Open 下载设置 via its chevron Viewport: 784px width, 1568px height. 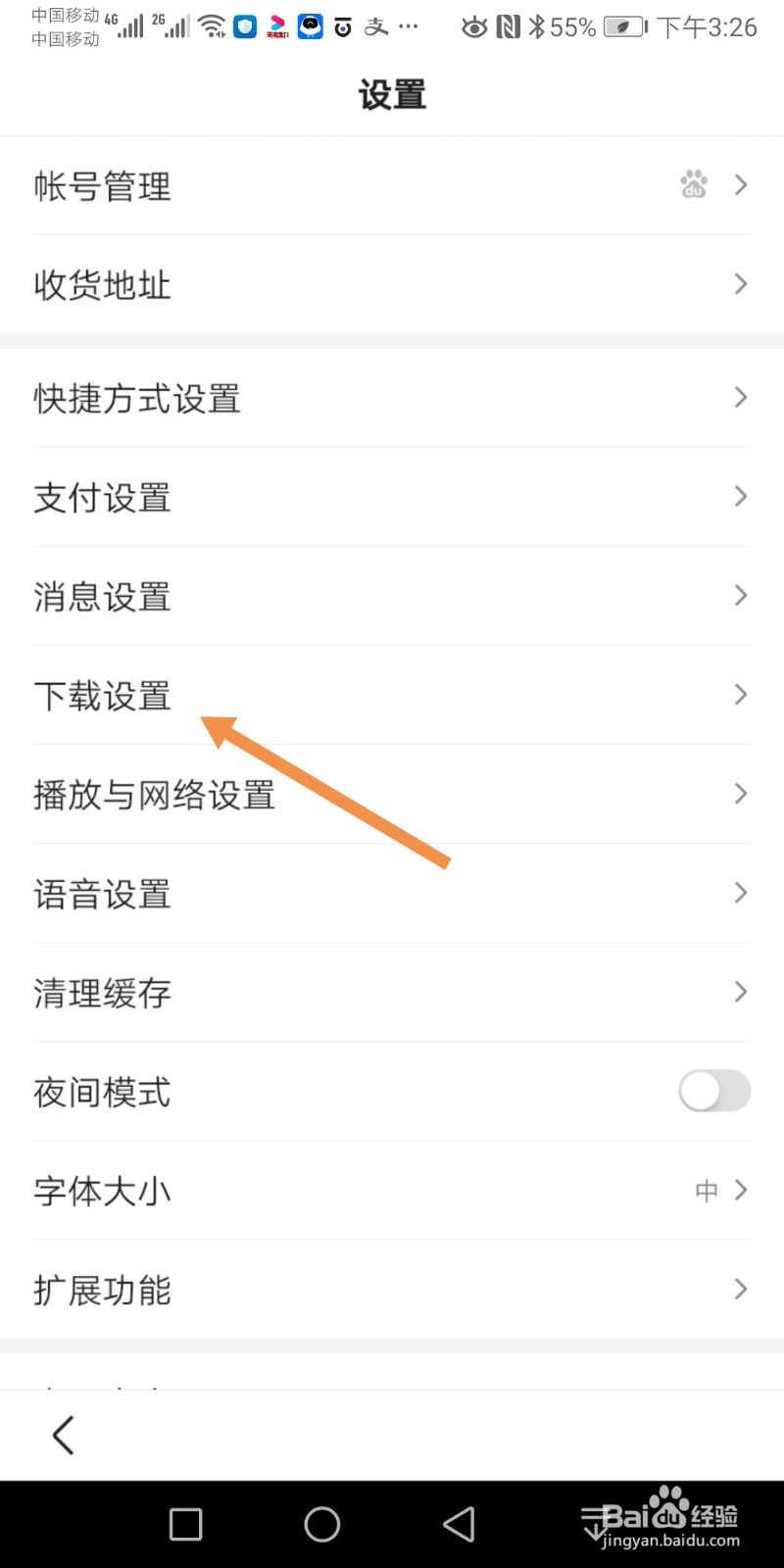click(740, 695)
